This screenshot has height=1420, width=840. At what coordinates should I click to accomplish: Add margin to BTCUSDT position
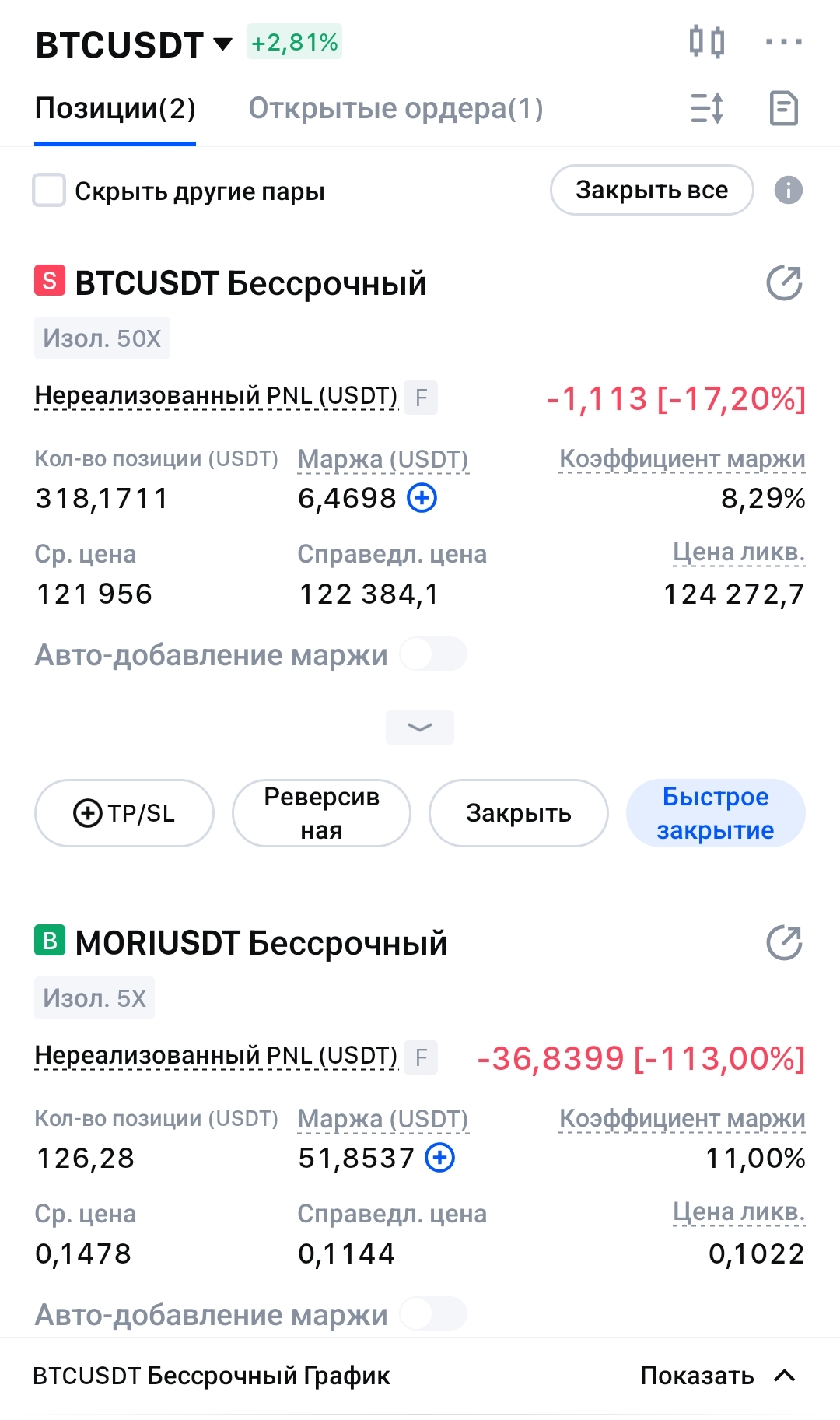422,498
